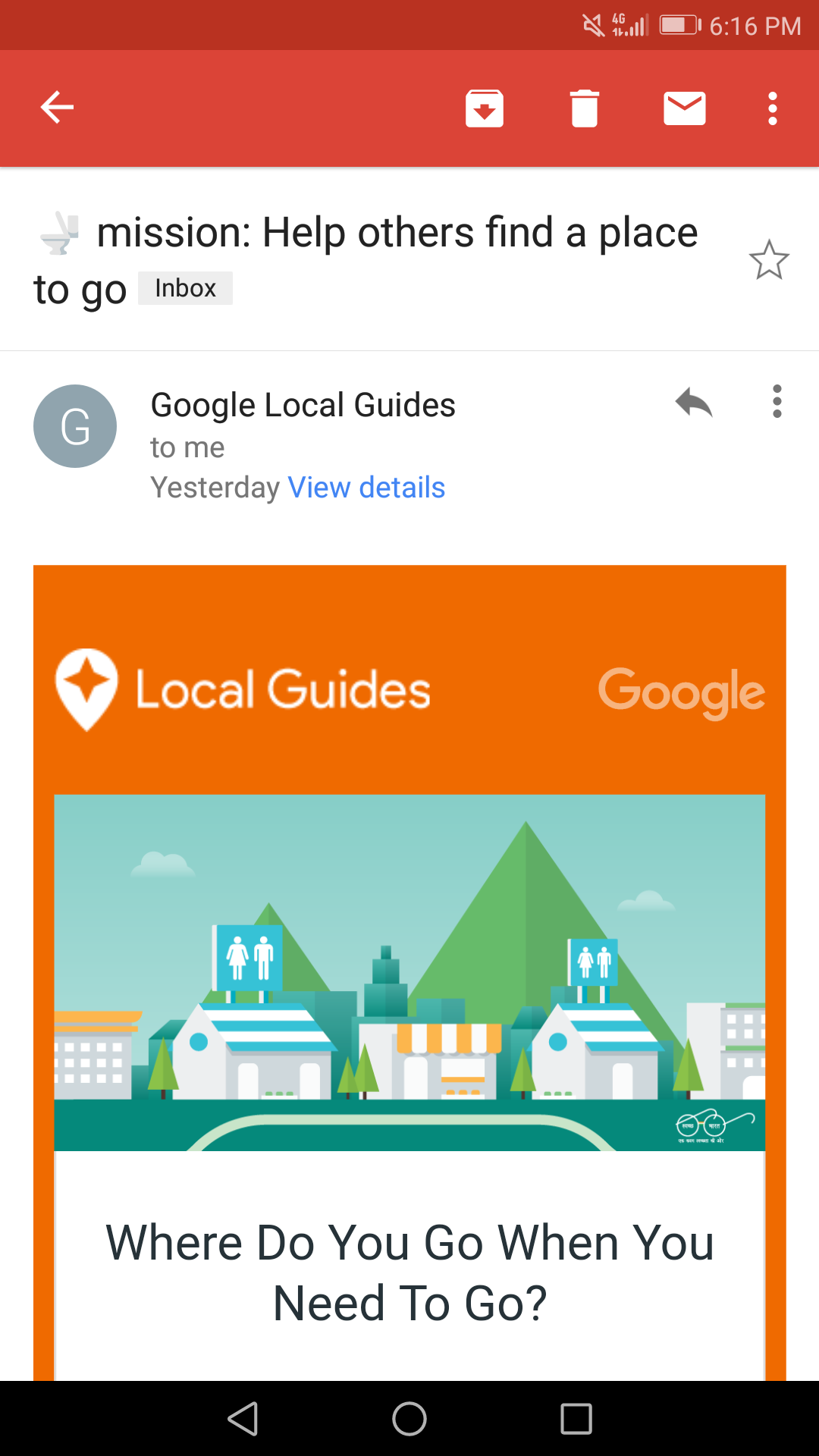The image size is (819, 1456).
Task: Open recent apps from navigation bar
Action: pos(576,1419)
